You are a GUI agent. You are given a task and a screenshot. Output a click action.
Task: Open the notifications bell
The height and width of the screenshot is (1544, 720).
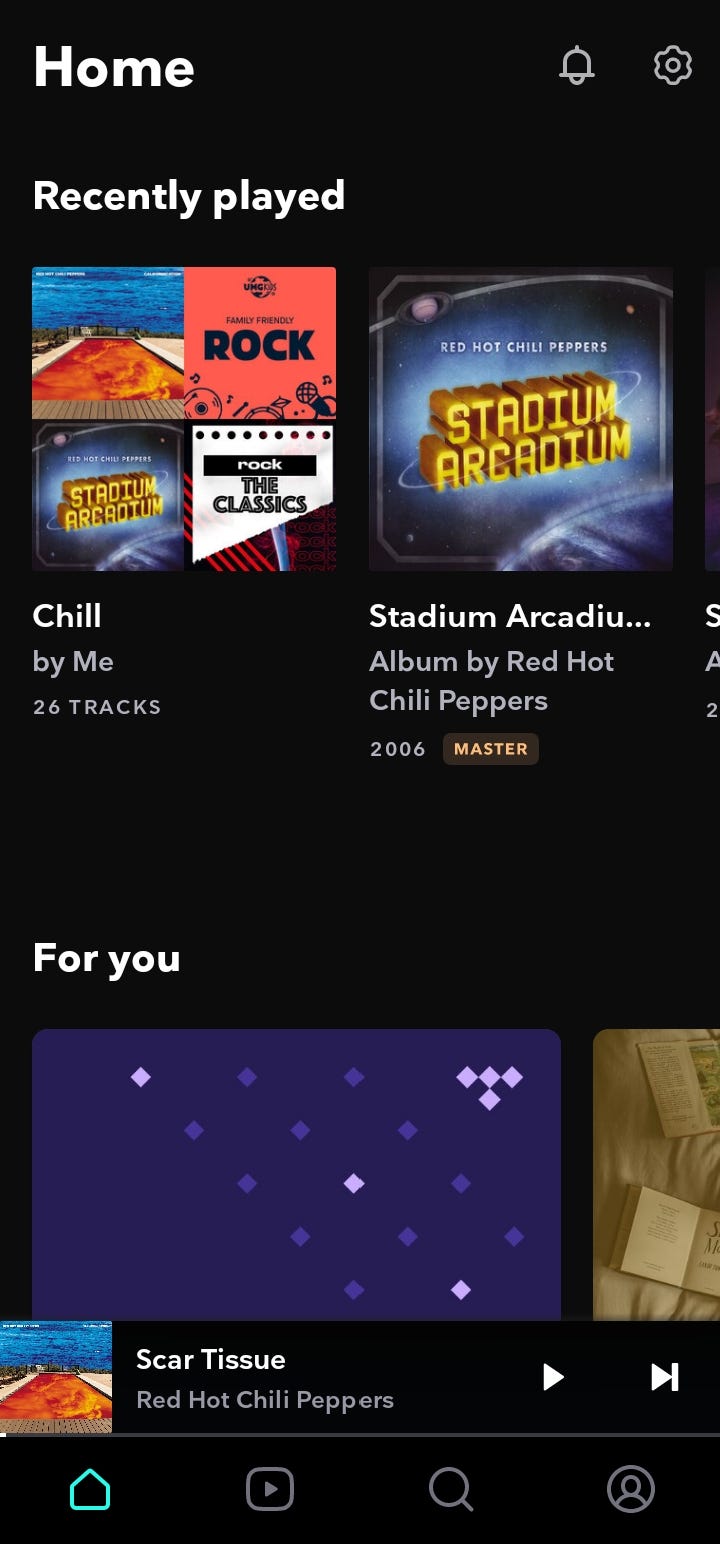[x=576, y=66]
